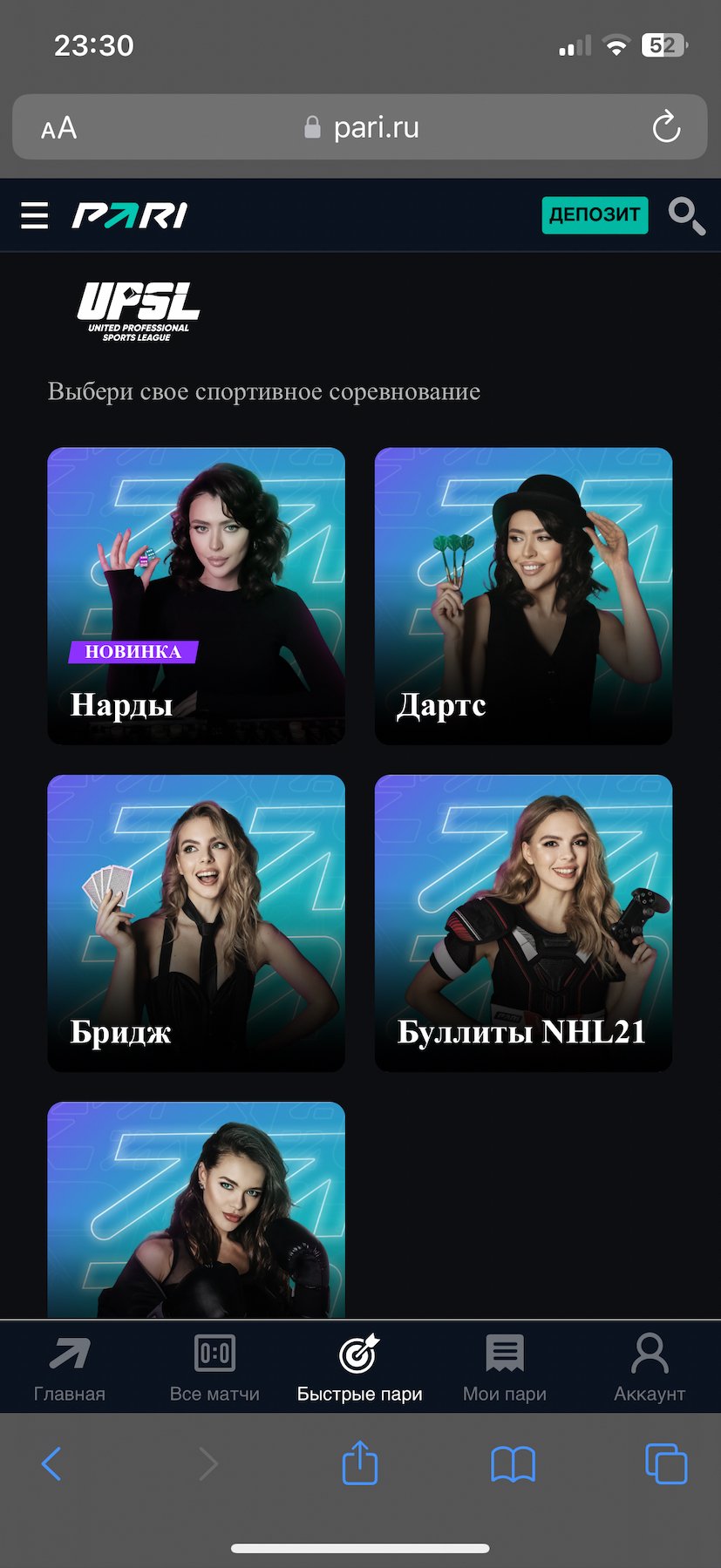Share this page from Safari

click(x=359, y=1462)
